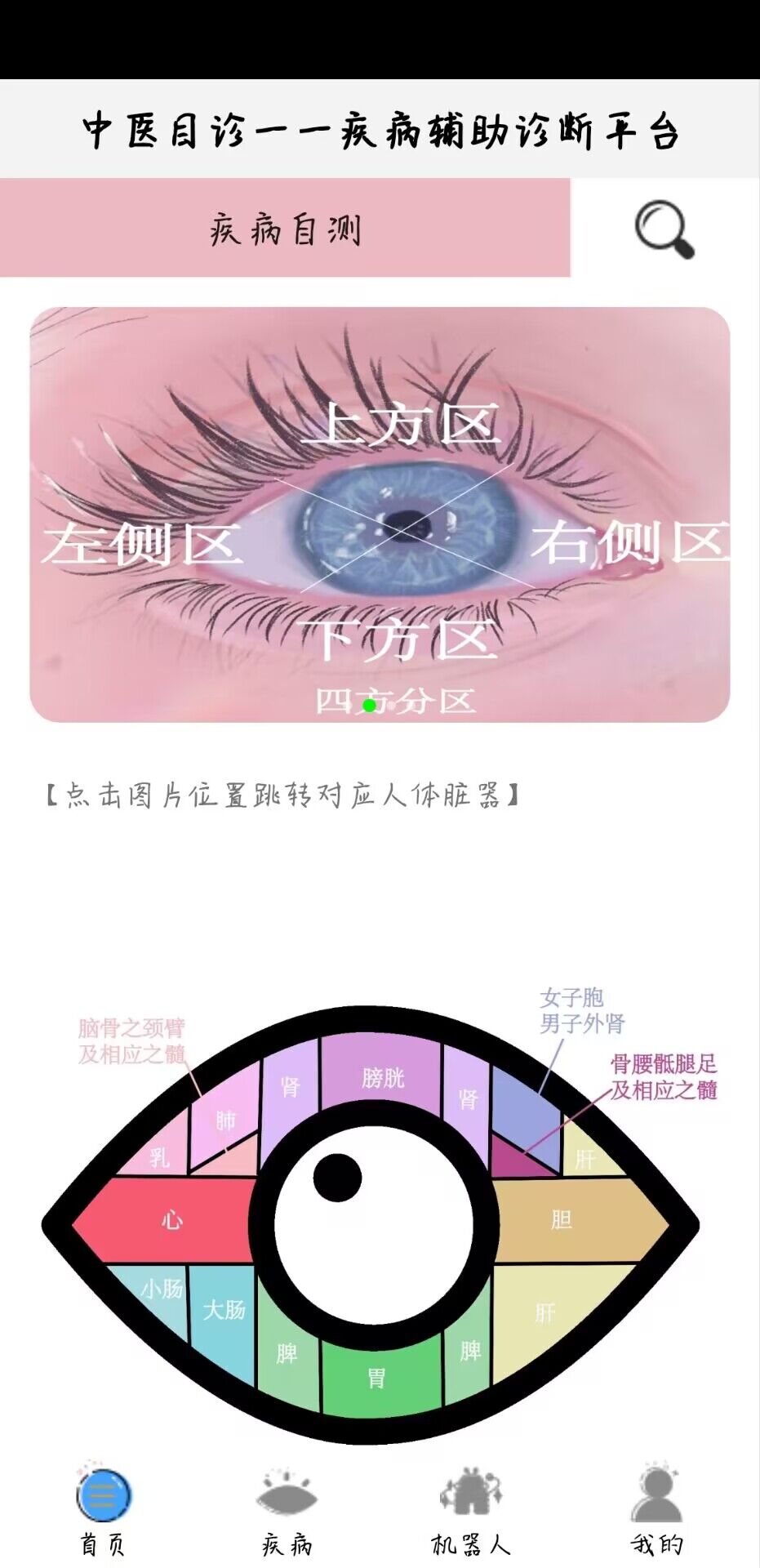Select the 心 region on eye map
Image resolution: width=760 pixels, height=1568 pixels.
coord(171,1220)
